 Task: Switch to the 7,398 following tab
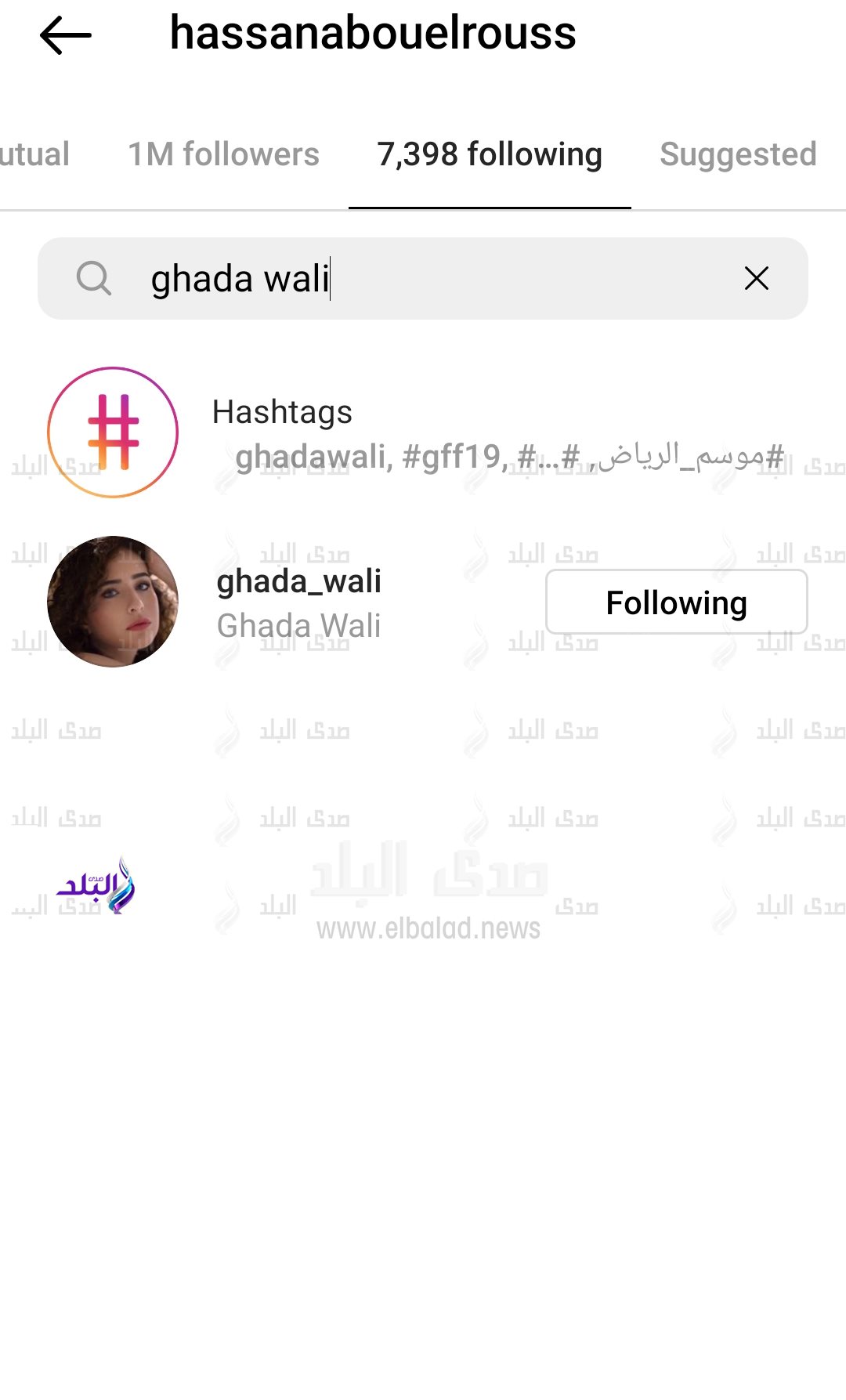pos(490,154)
